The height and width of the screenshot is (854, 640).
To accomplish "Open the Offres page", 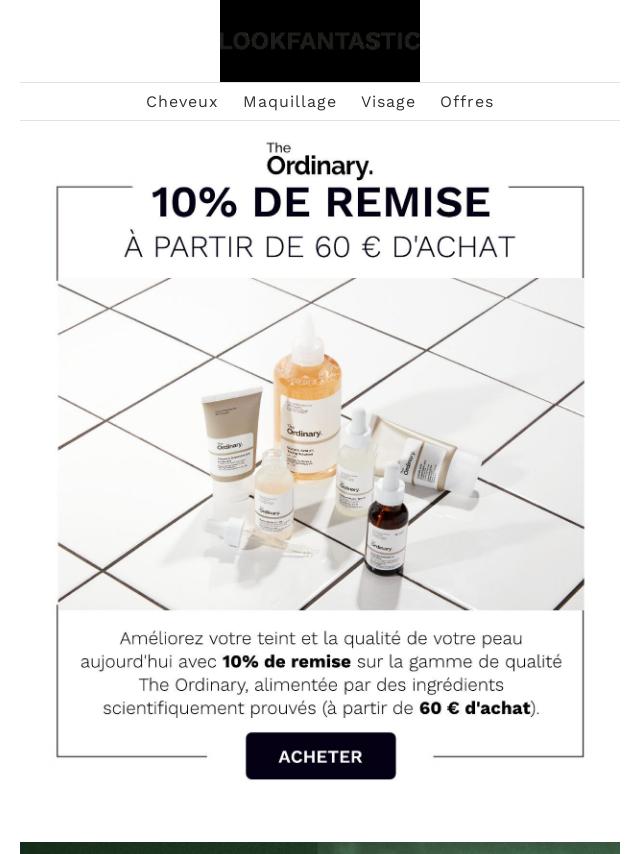I will (467, 102).
